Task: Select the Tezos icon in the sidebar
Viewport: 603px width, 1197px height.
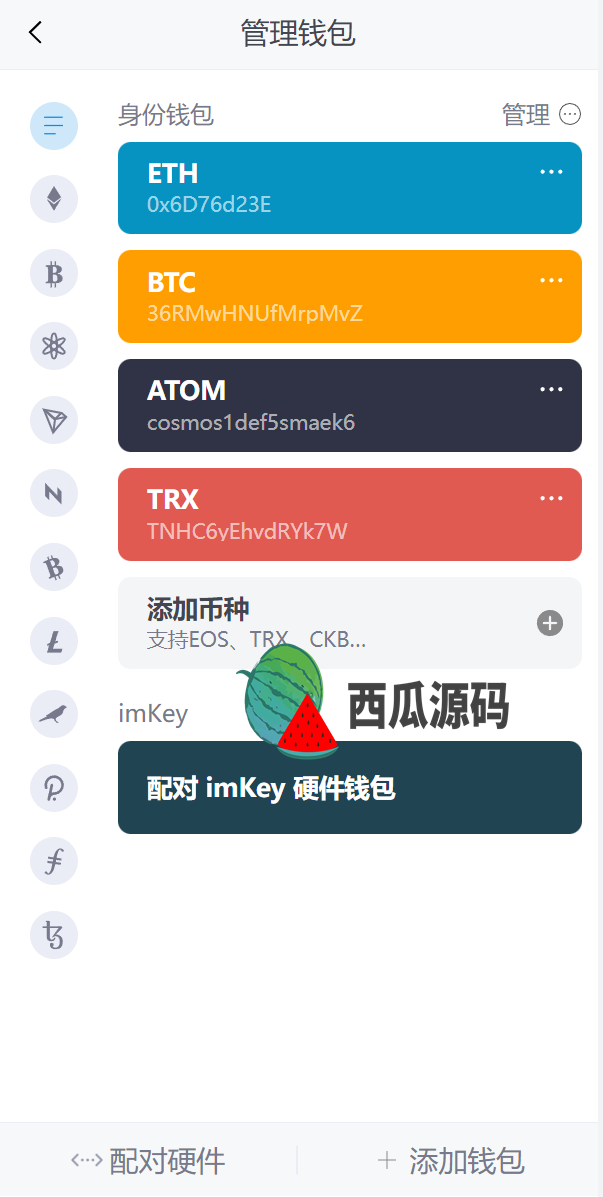Action: point(53,934)
